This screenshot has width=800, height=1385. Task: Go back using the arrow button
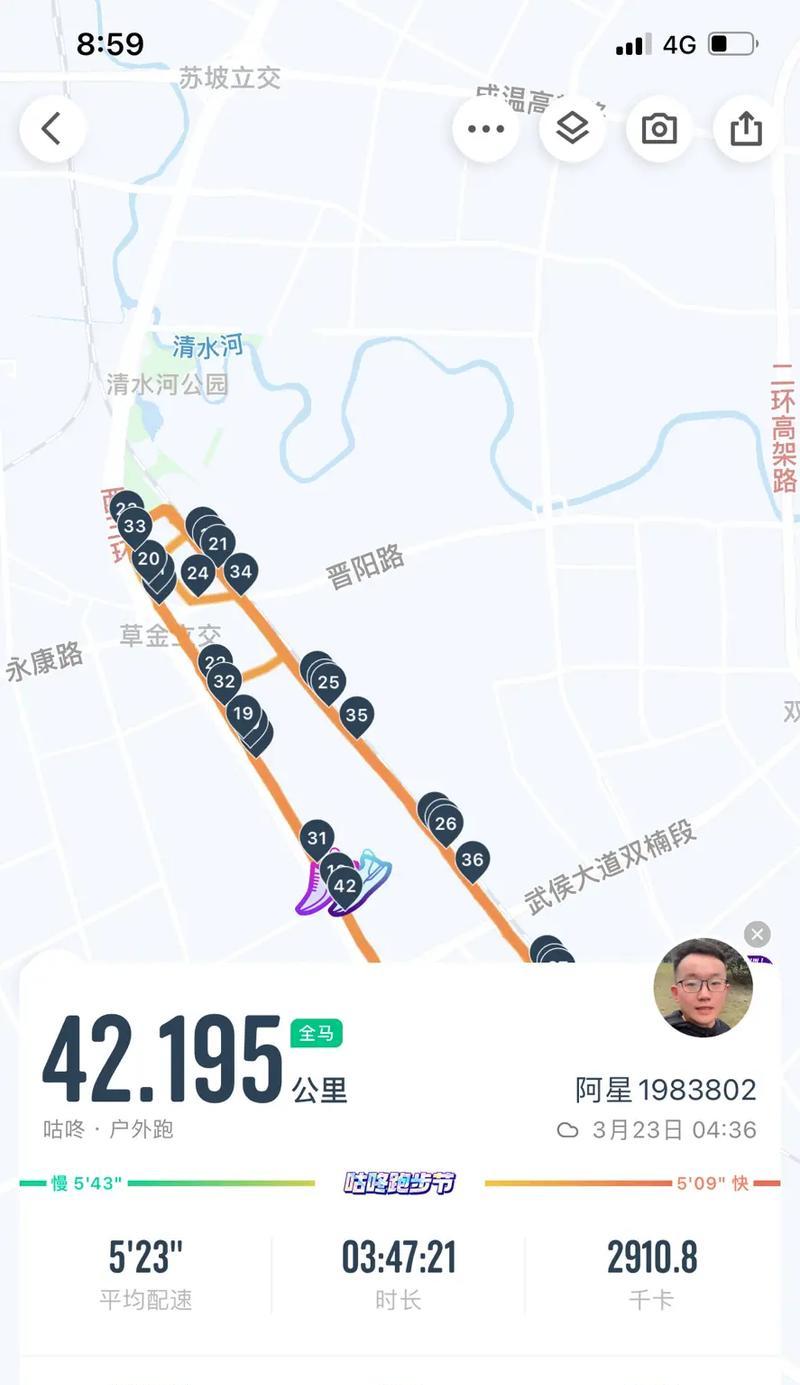pyautogui.click(x=52, y=129)
